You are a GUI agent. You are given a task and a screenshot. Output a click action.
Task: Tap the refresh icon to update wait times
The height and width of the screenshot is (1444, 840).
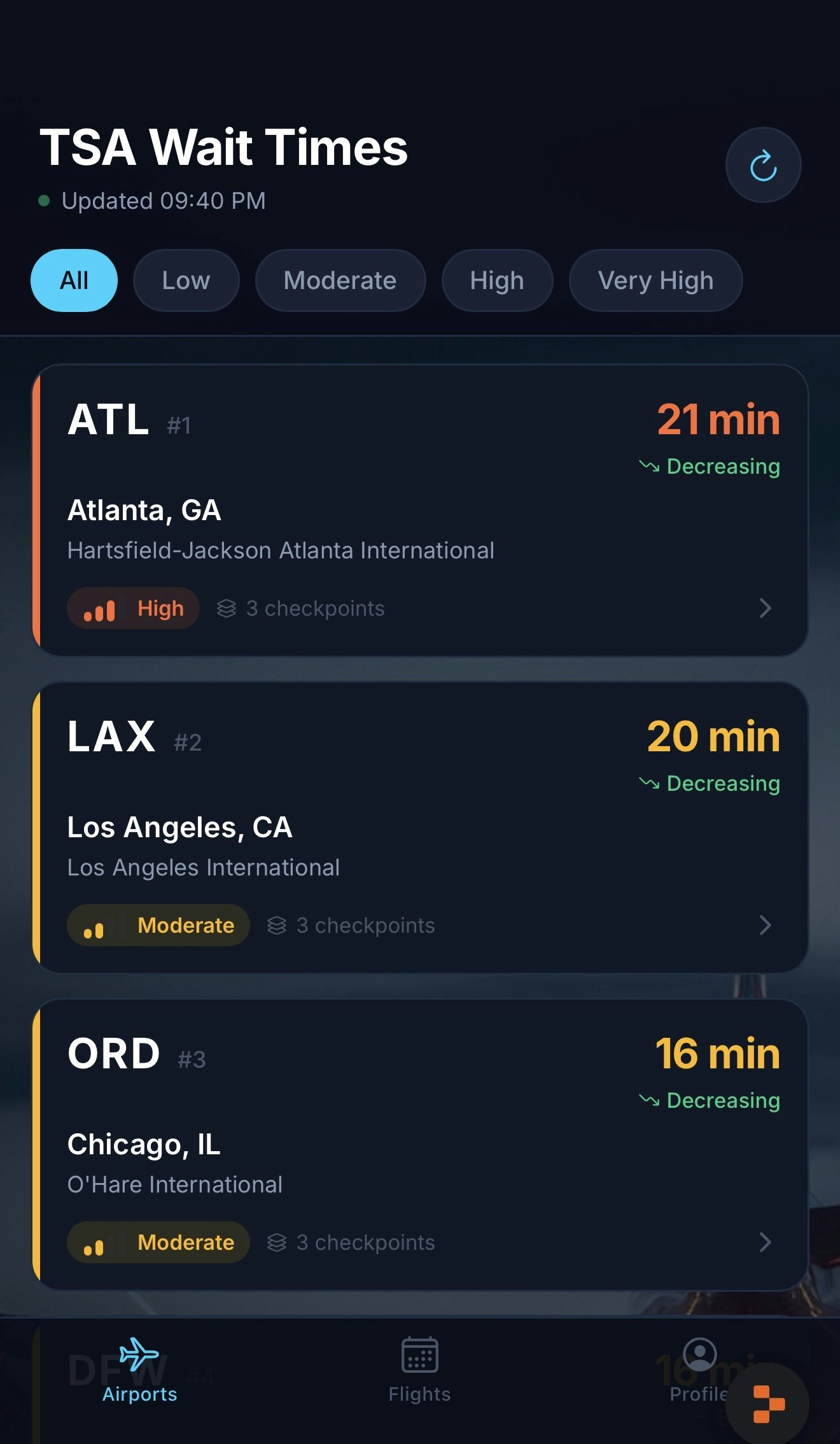coord(763,164)
